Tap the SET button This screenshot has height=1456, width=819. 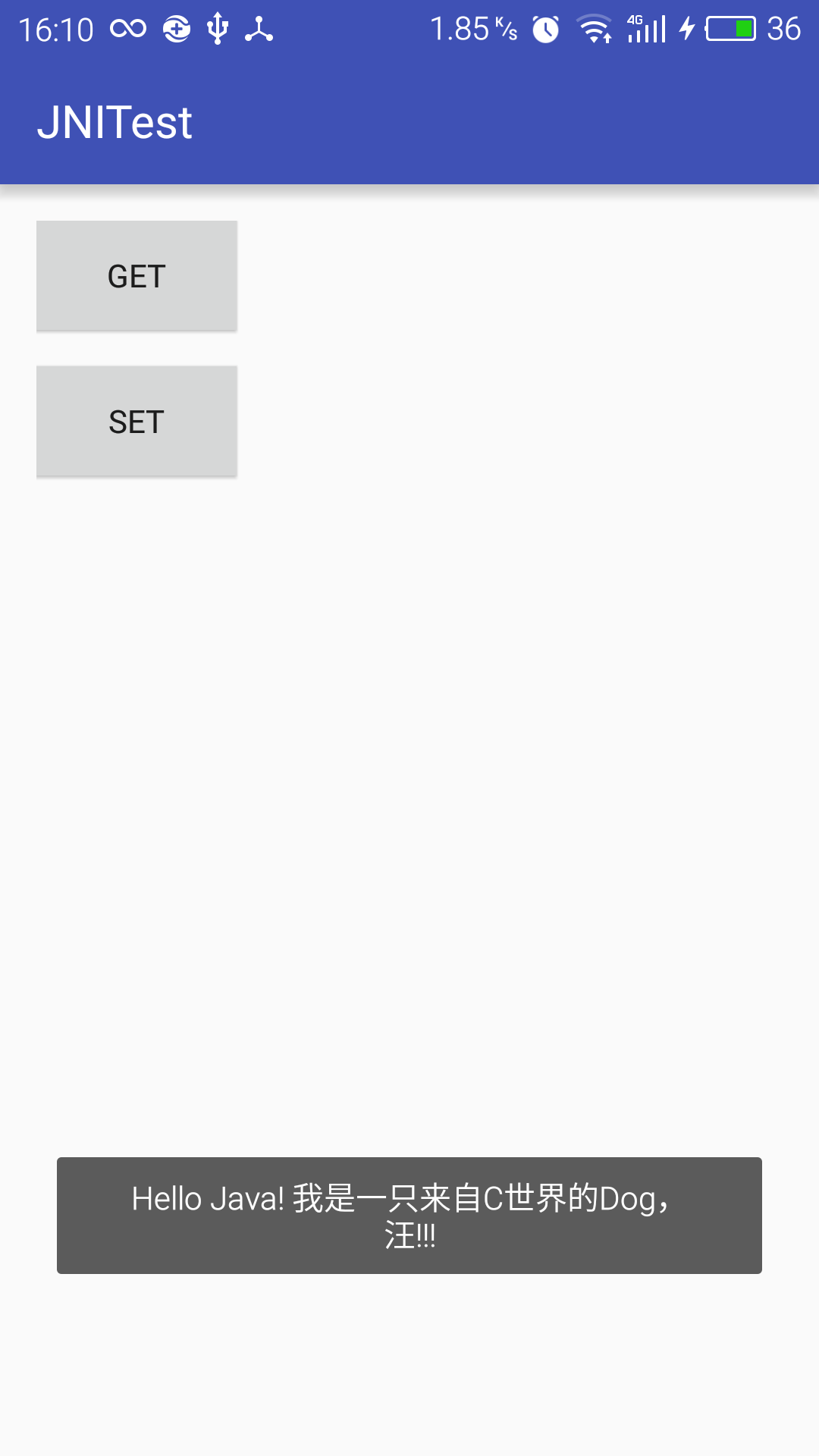[x=136, y=422]
